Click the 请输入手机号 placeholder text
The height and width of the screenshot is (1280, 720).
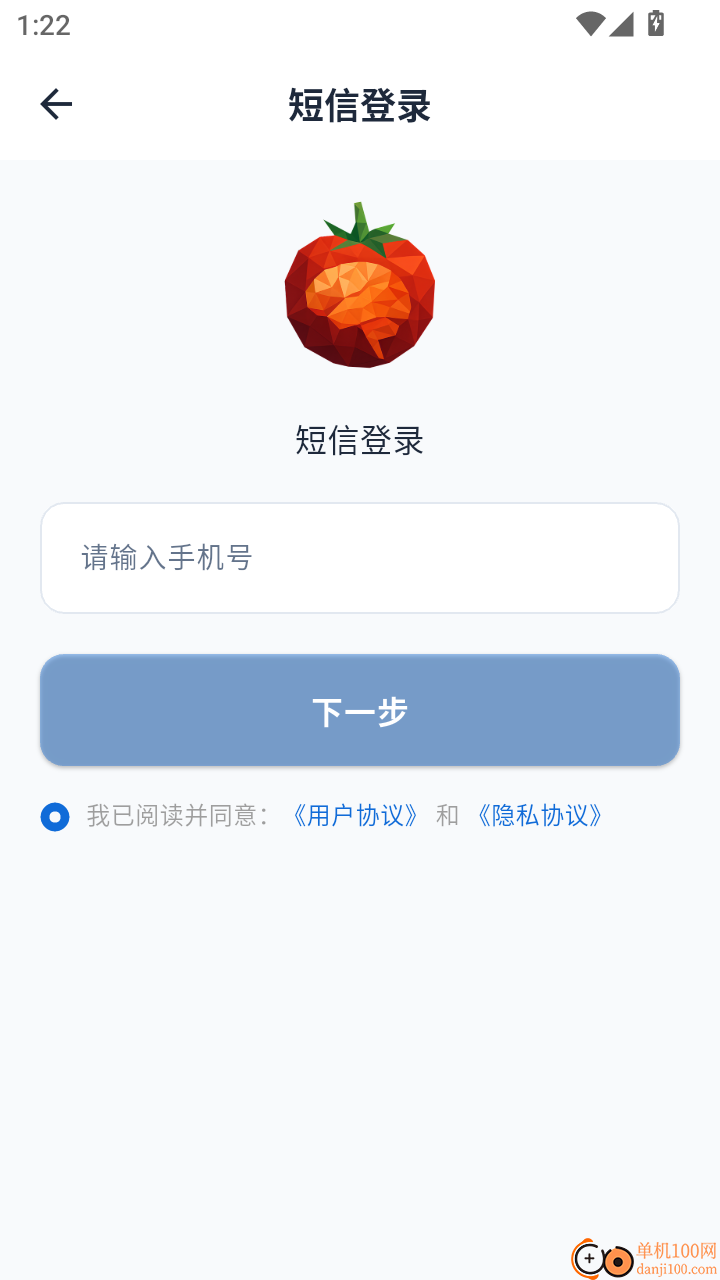164,557
